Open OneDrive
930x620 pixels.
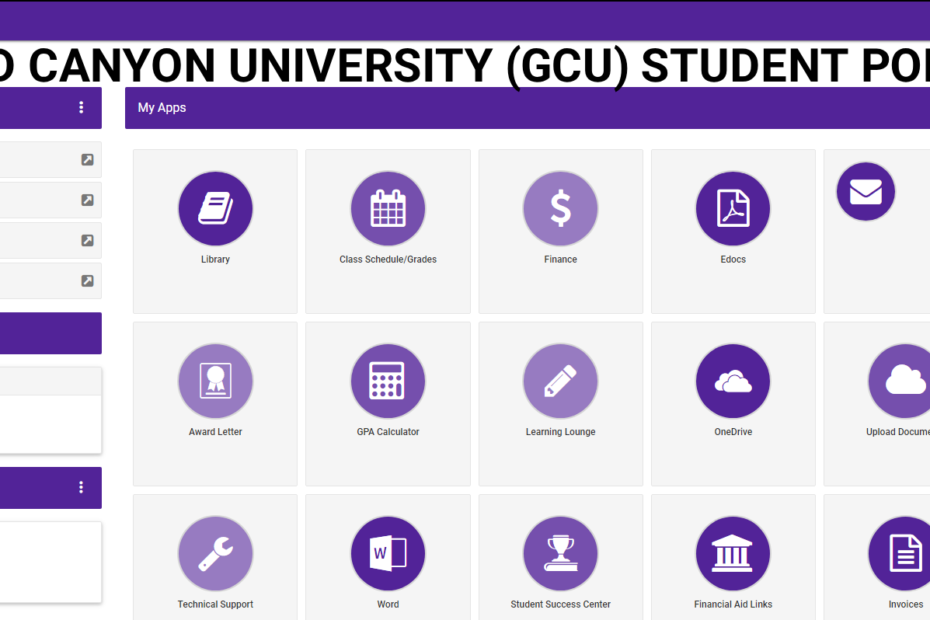[x=733, y=382]
